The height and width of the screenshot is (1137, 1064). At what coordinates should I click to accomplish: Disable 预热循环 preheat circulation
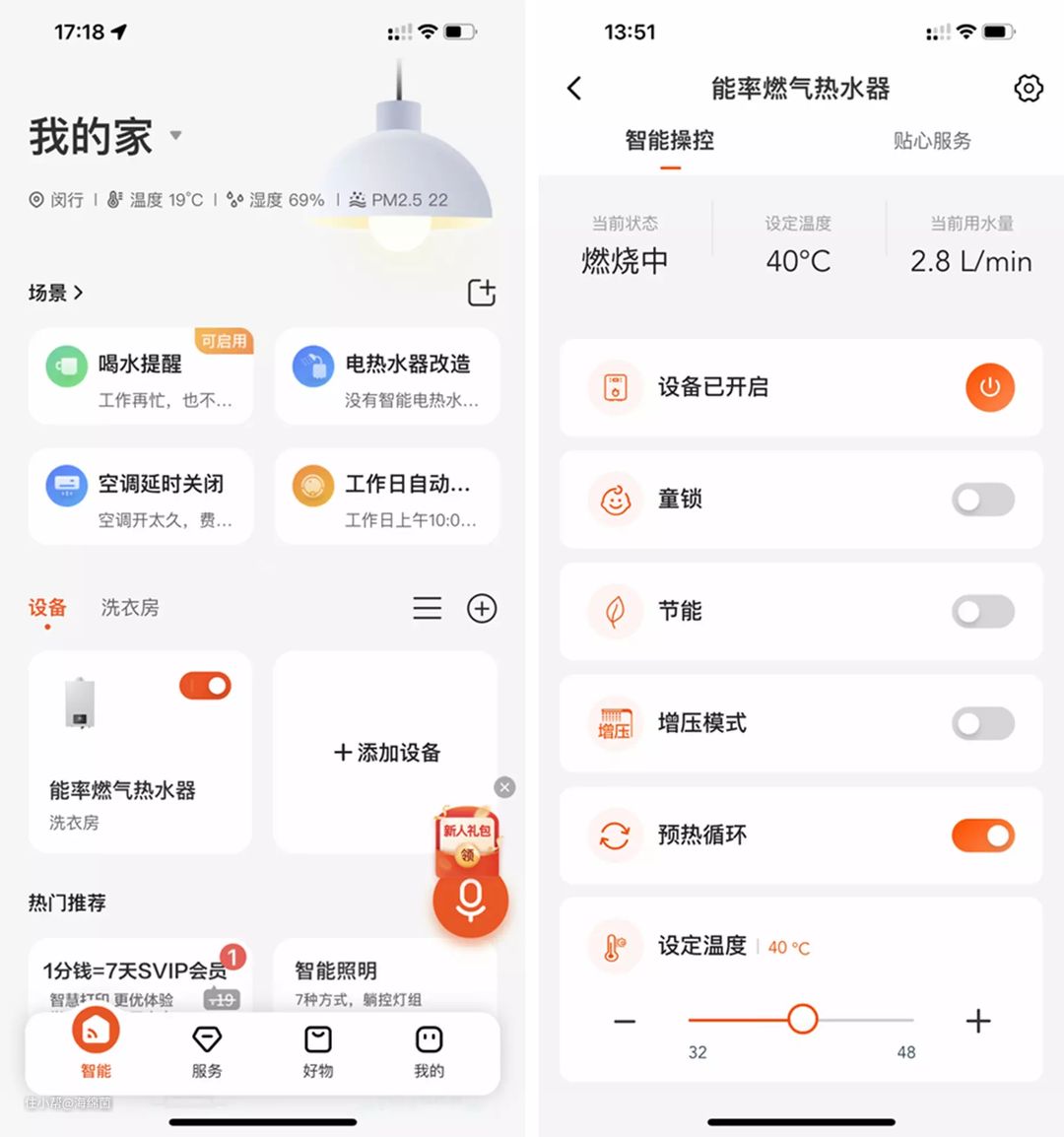click(982, 836)
